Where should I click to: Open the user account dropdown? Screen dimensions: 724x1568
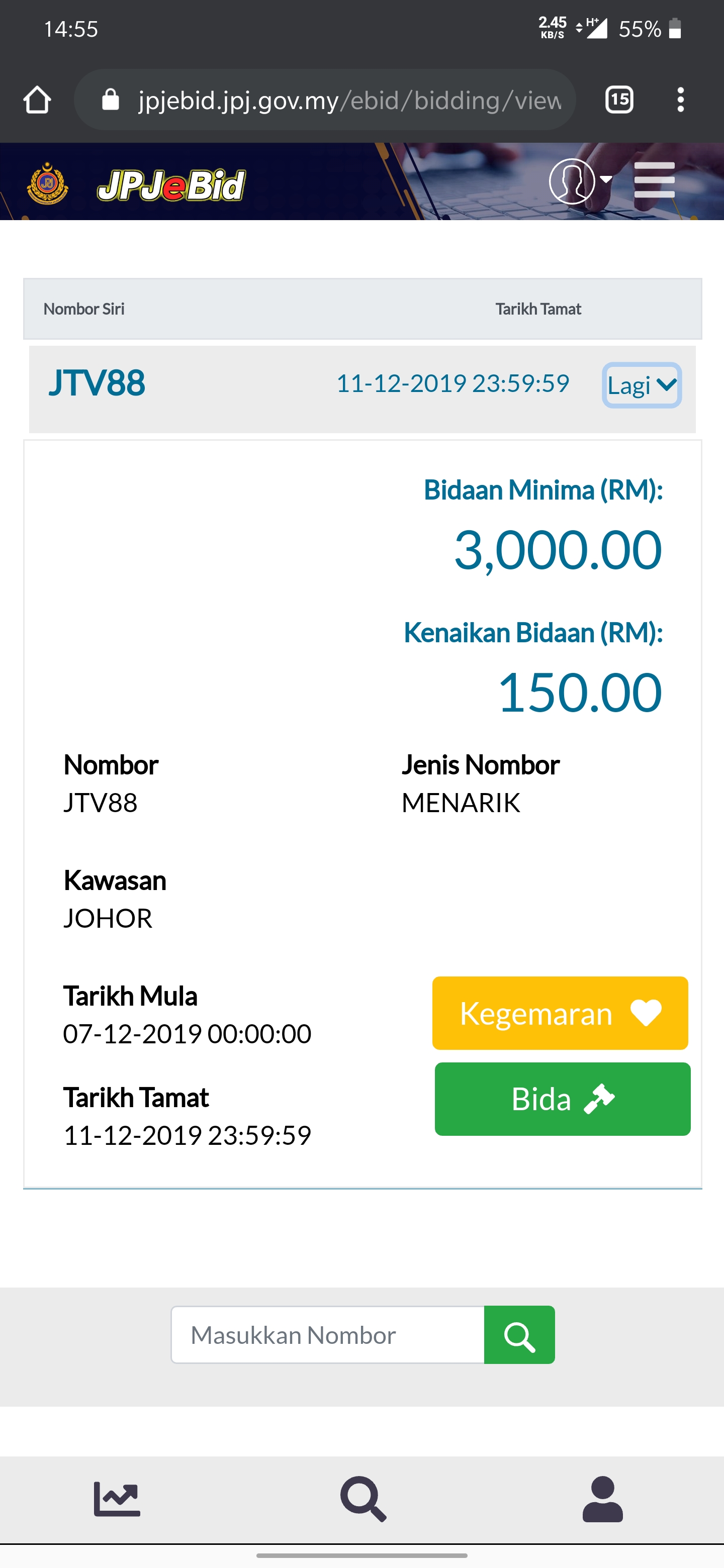[580, 181]
